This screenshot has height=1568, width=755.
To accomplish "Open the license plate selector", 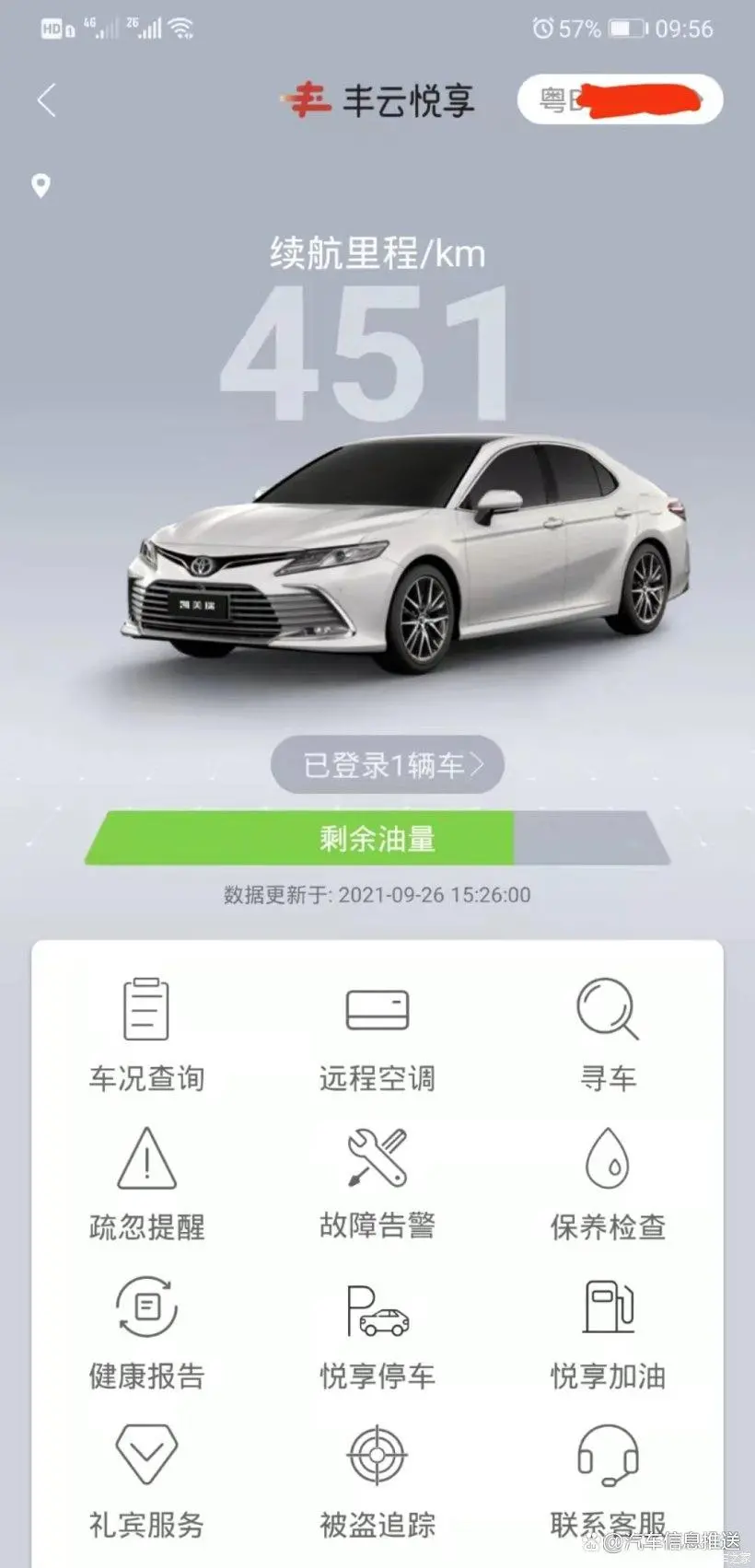I will coord(619,99).
